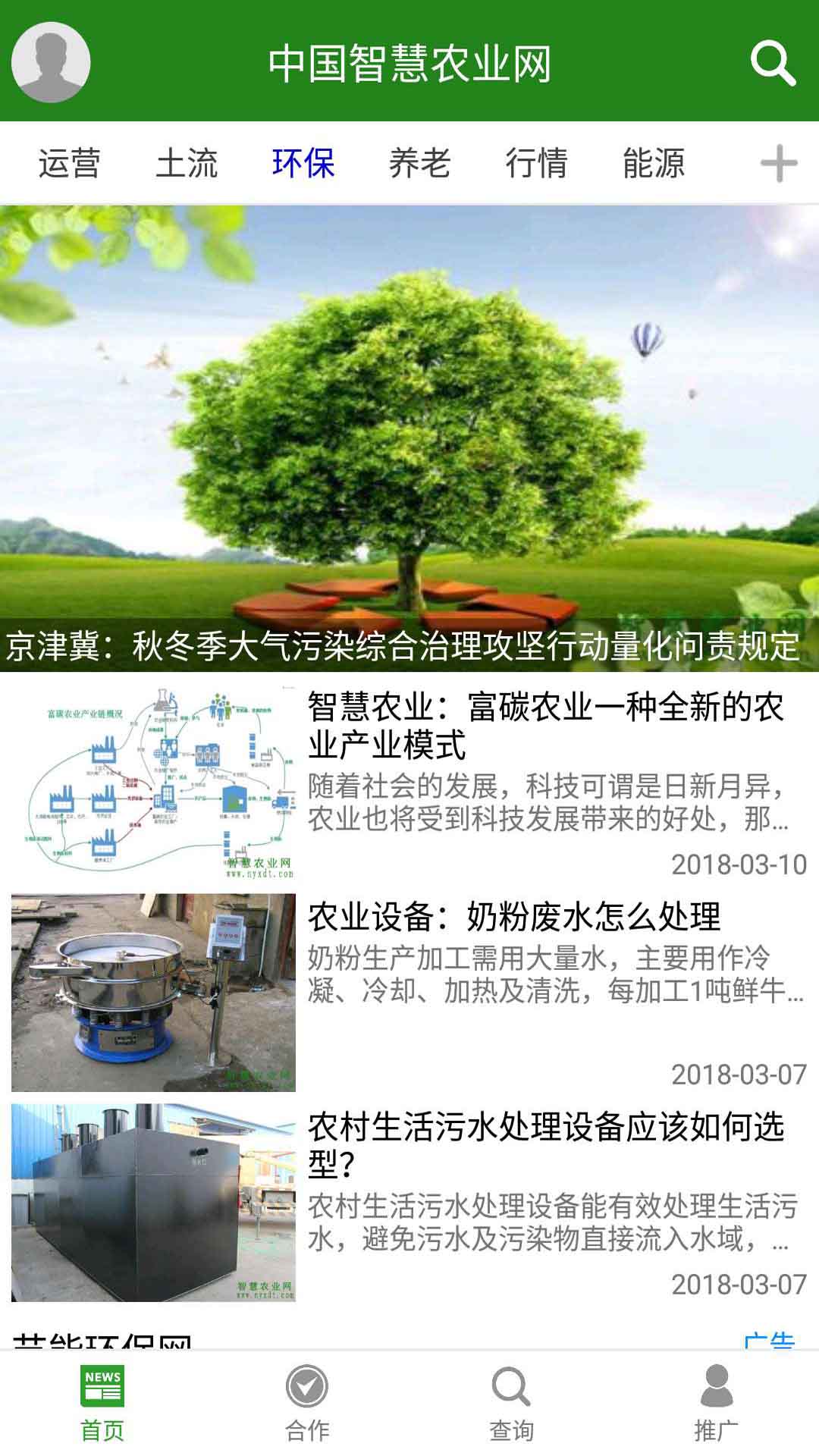The width and height of the screenshot is (819, 1456).
Task: Open the 富碳农业 article
Action: pos(546,726)
